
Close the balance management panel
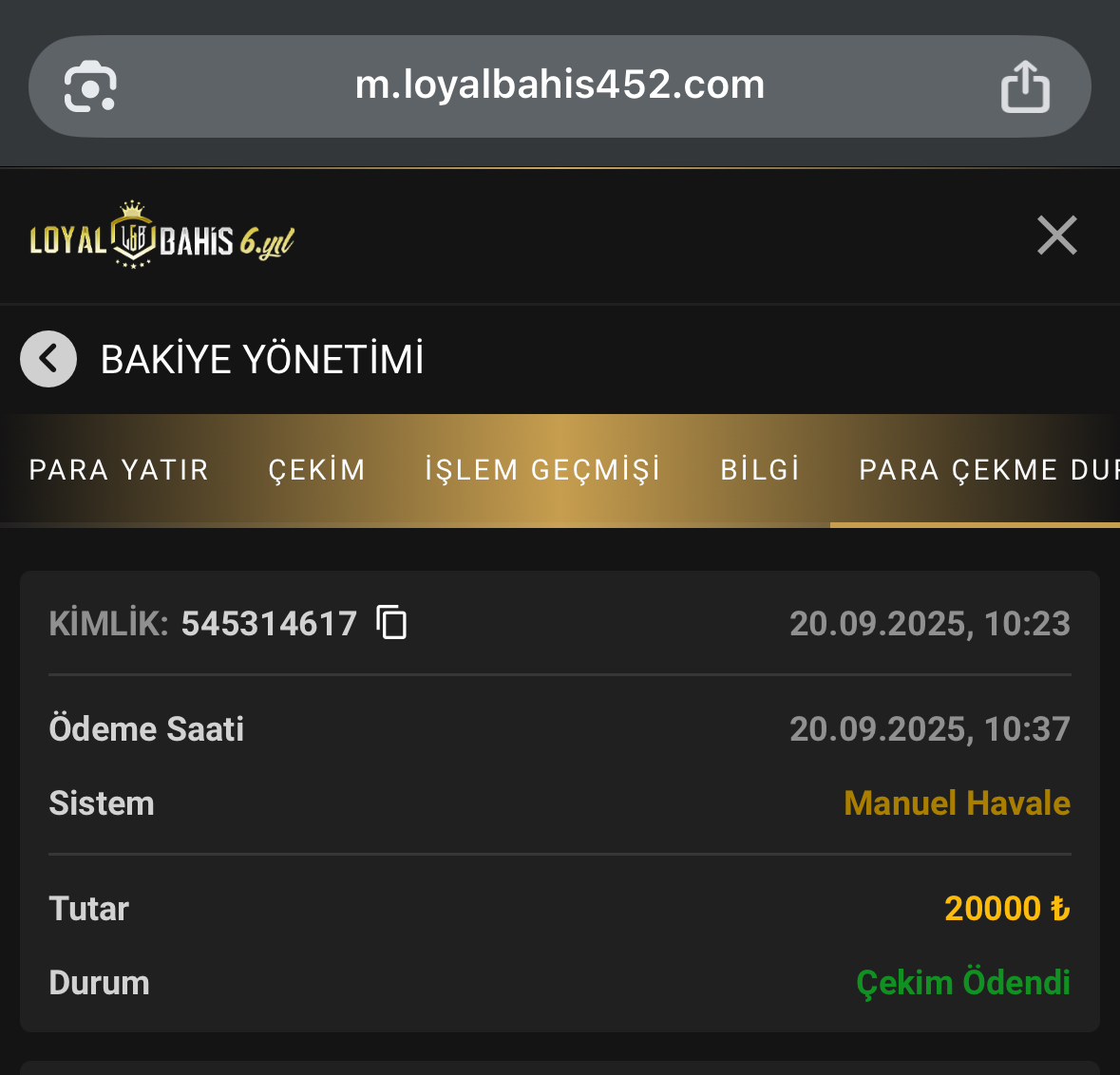pos(1056,236)
